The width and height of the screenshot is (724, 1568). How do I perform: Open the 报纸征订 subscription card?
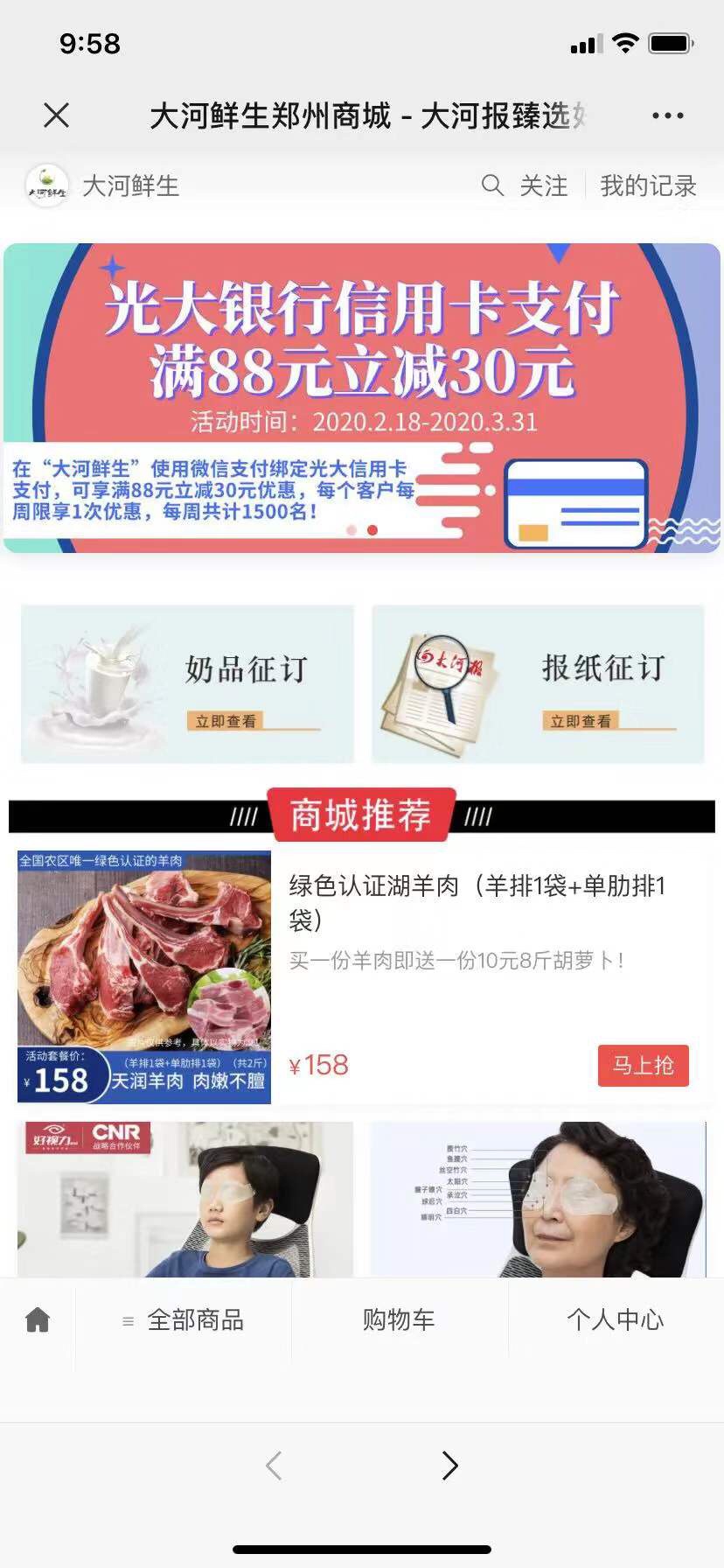[538, 683]
